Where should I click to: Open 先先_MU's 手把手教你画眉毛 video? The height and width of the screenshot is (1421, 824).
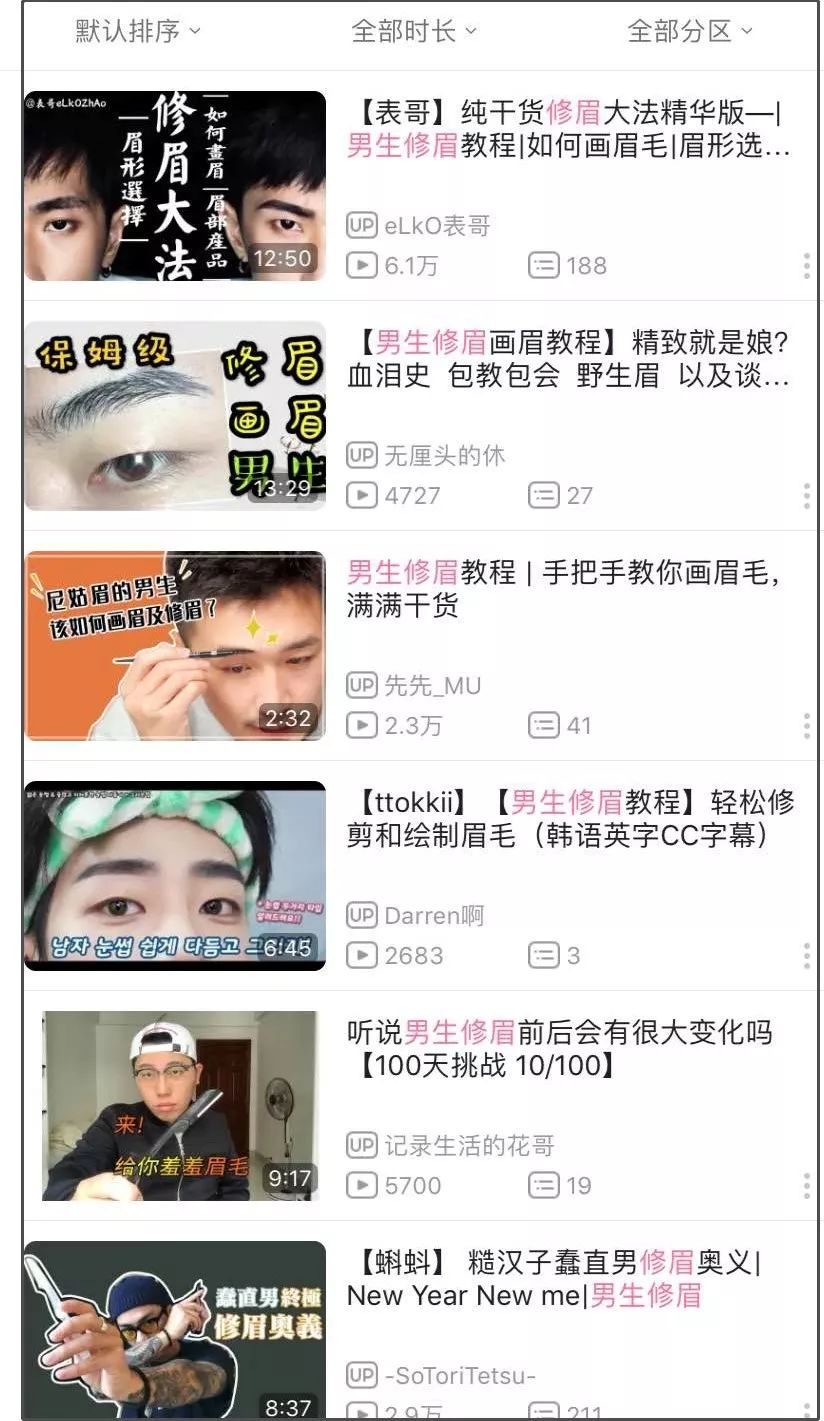(175, 646)
